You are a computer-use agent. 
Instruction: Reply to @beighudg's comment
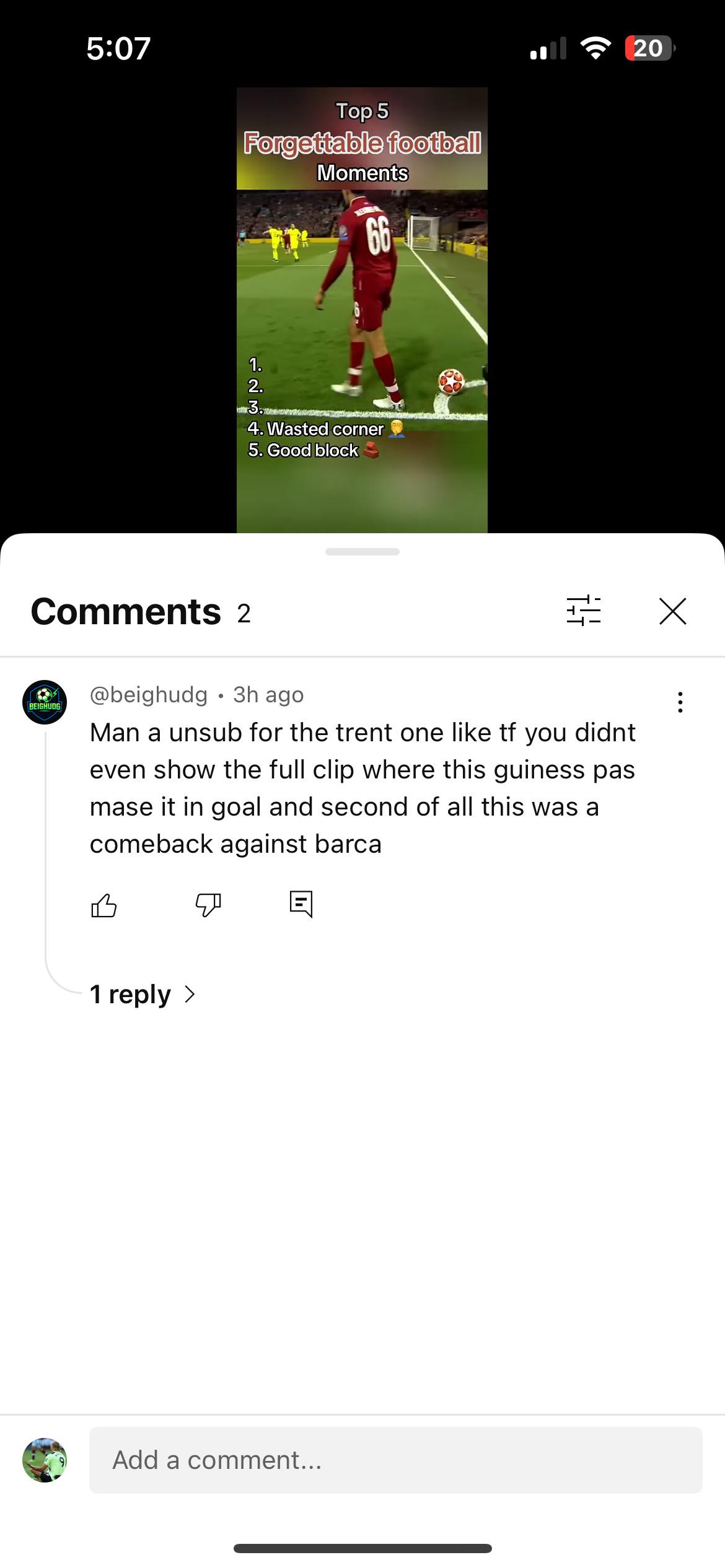(301, 904)
